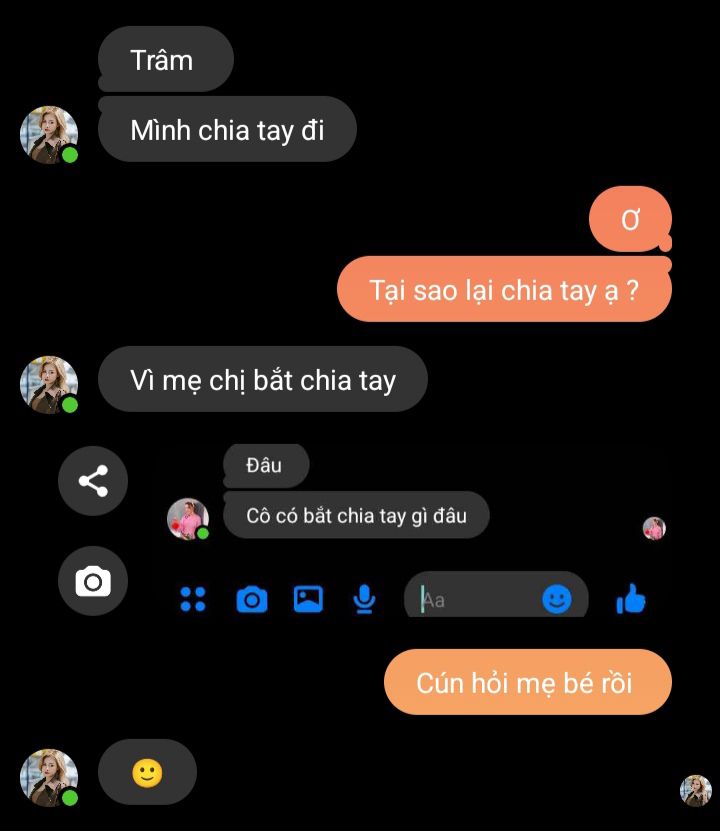This screenshot has width=720, height=831.
Task: Open sender's avatar next to "Mình chia tay đi"
Action: point(48,134)
